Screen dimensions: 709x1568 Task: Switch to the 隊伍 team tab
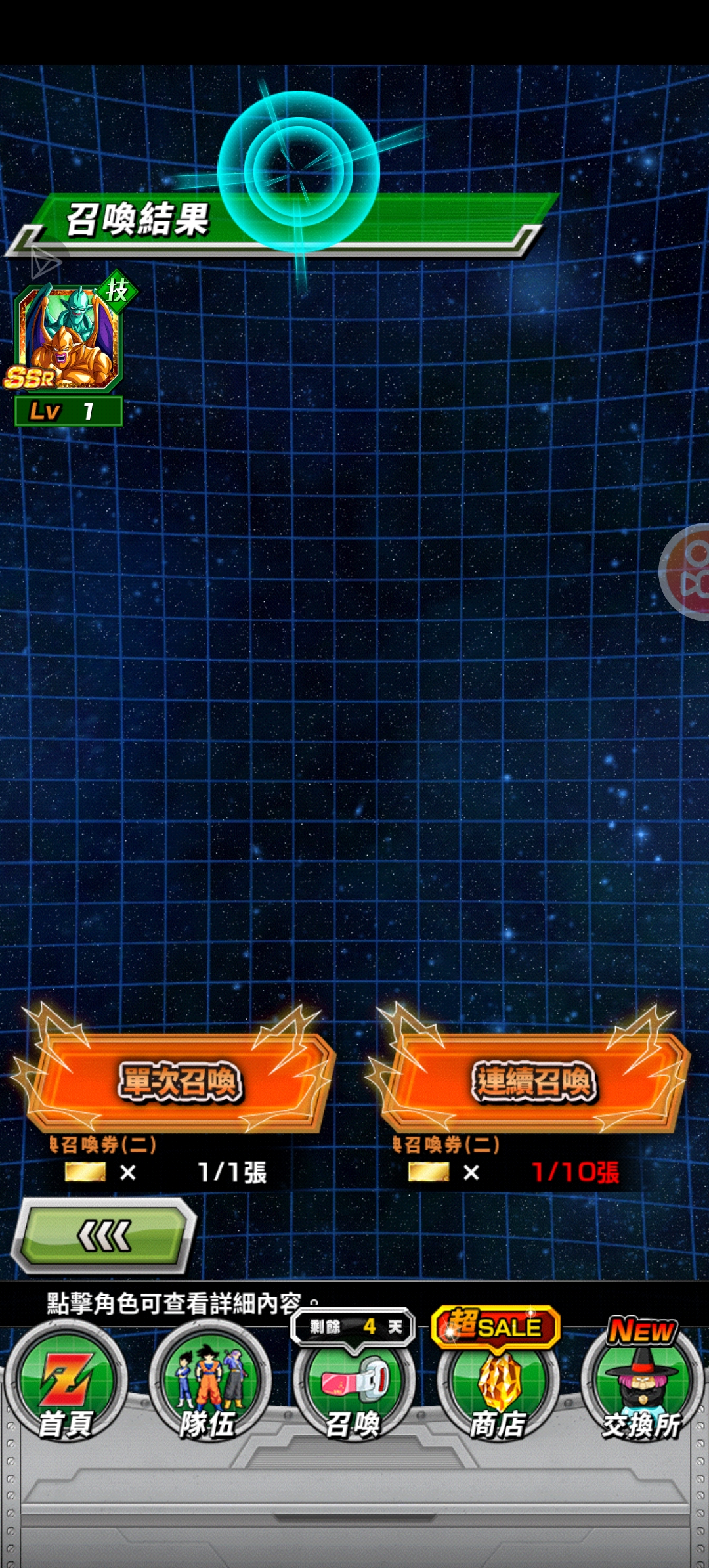tap(209, 1385)
